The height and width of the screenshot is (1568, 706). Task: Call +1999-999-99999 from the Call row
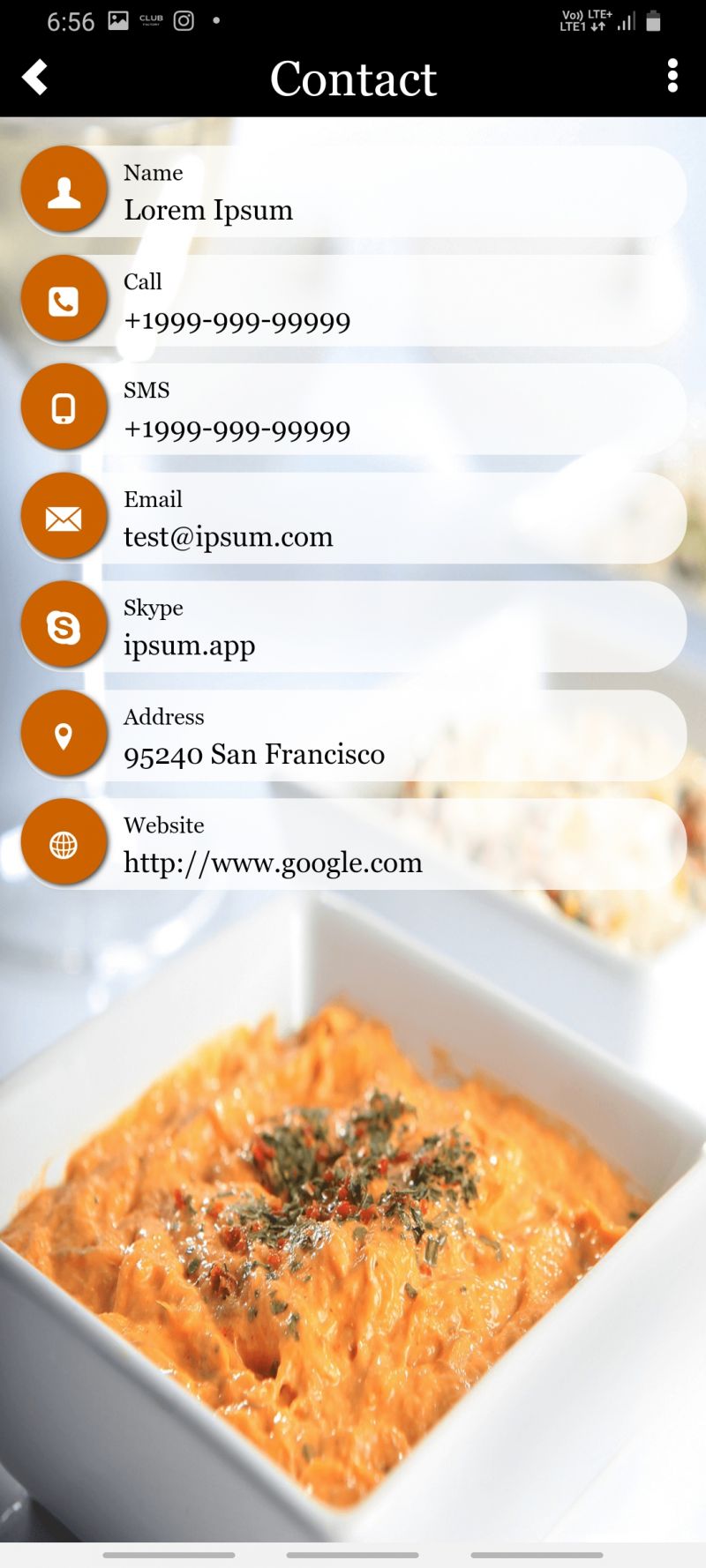pyautogui.click(x=353, y=301)
